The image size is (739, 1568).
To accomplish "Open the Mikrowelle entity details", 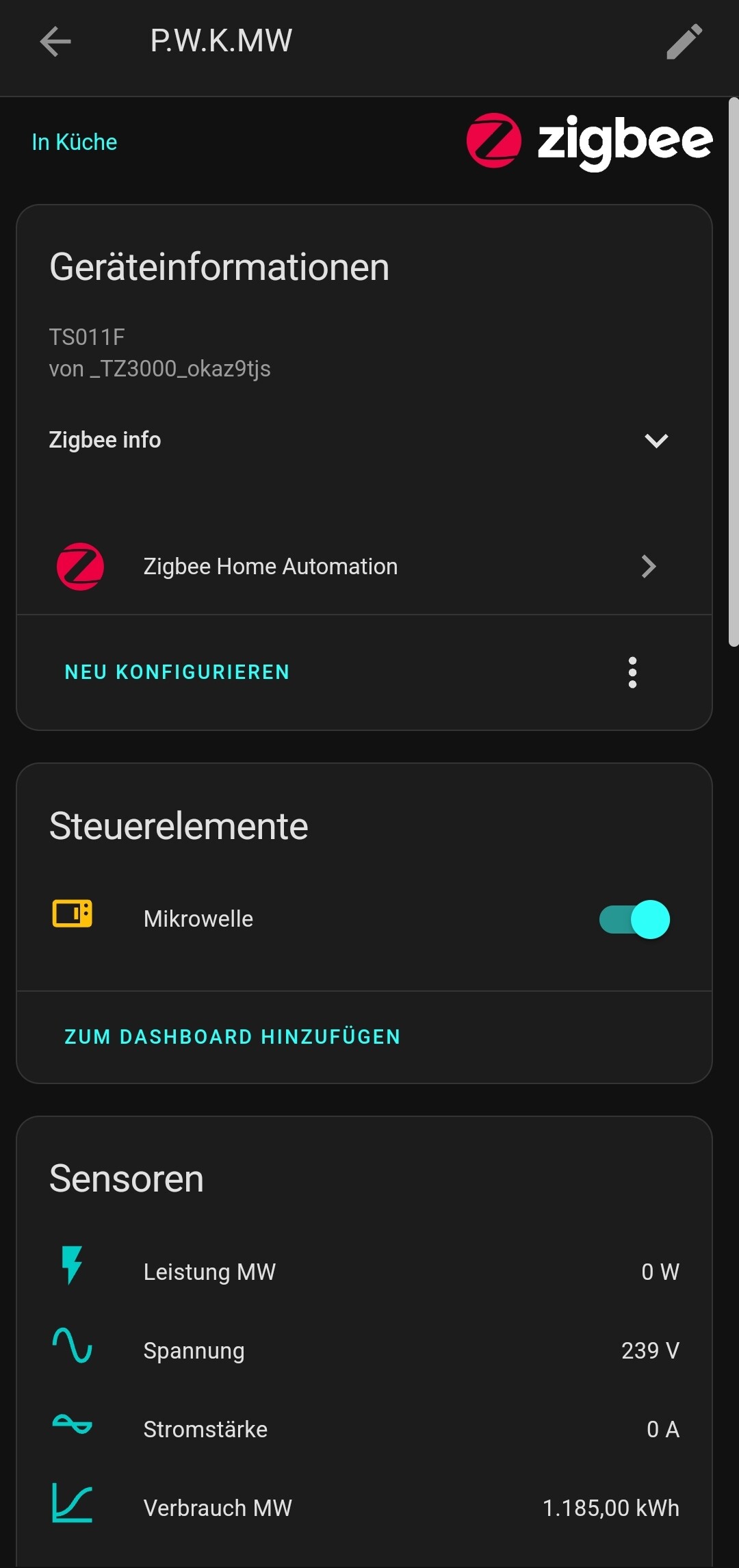I will 198,919.
